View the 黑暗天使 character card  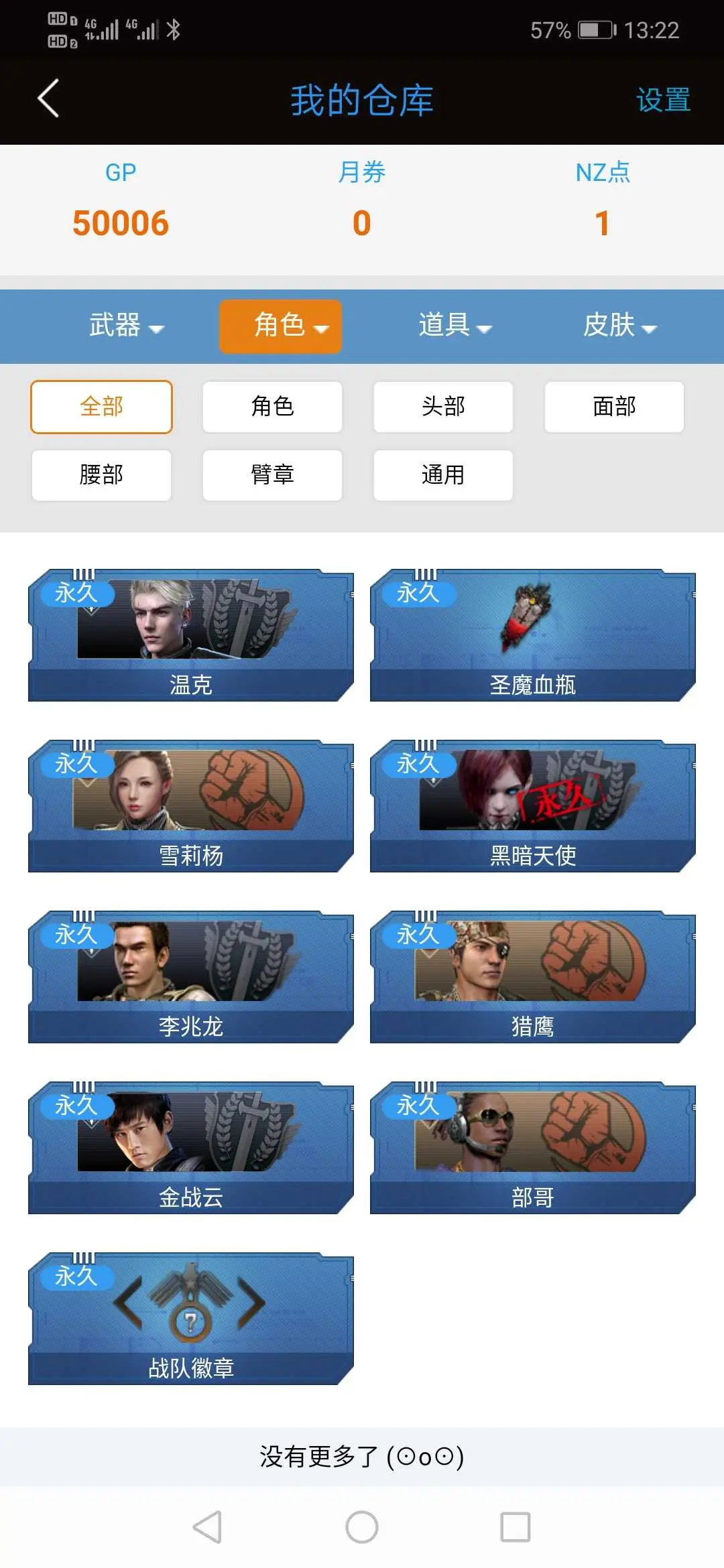click(x=533, y=805)
